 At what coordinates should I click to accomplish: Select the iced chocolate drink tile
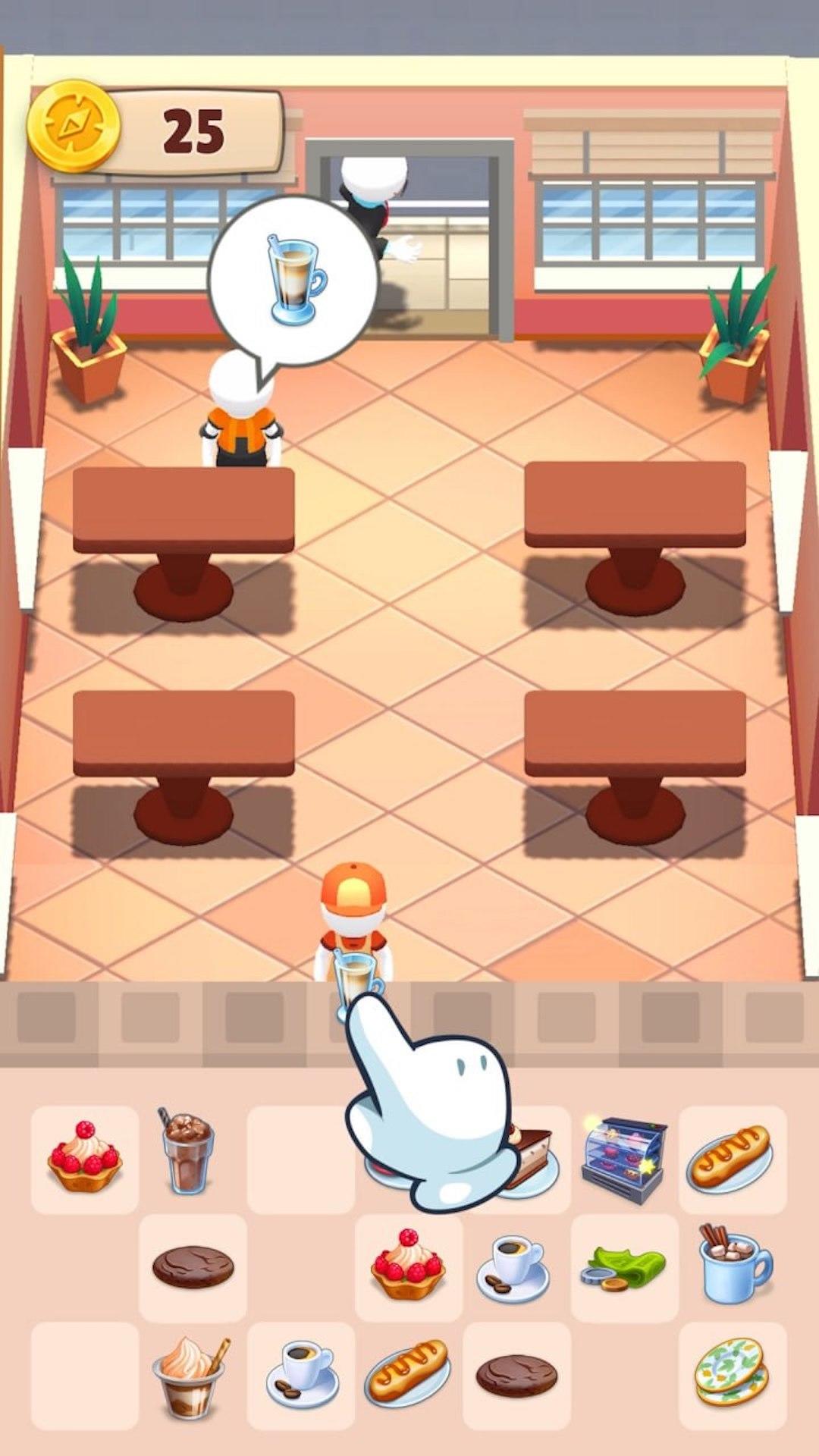point(187,1154)
